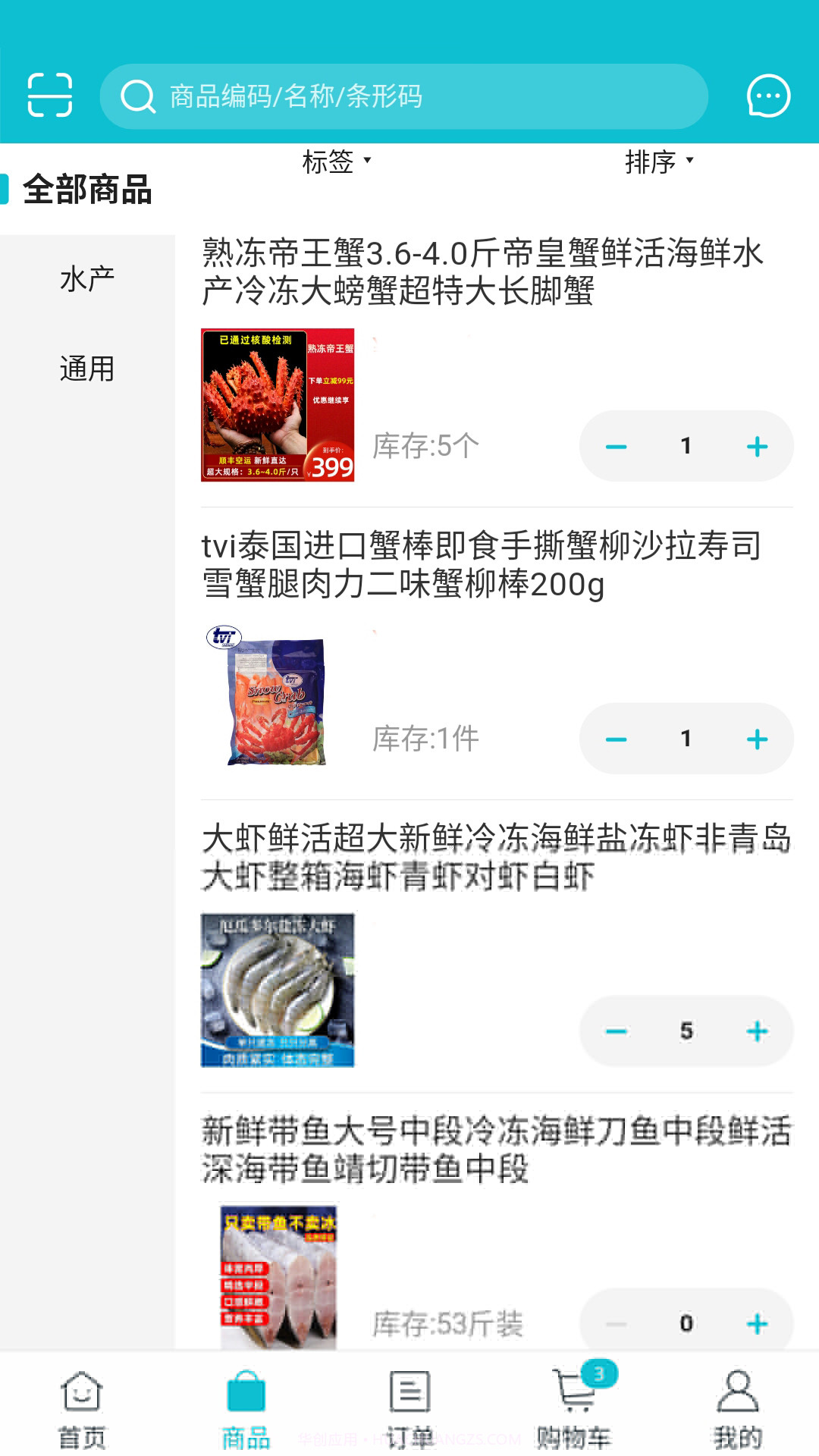Tap the search magnifier icon
The height and width of the screenshot is (1456, 819).
coord(136,96)
